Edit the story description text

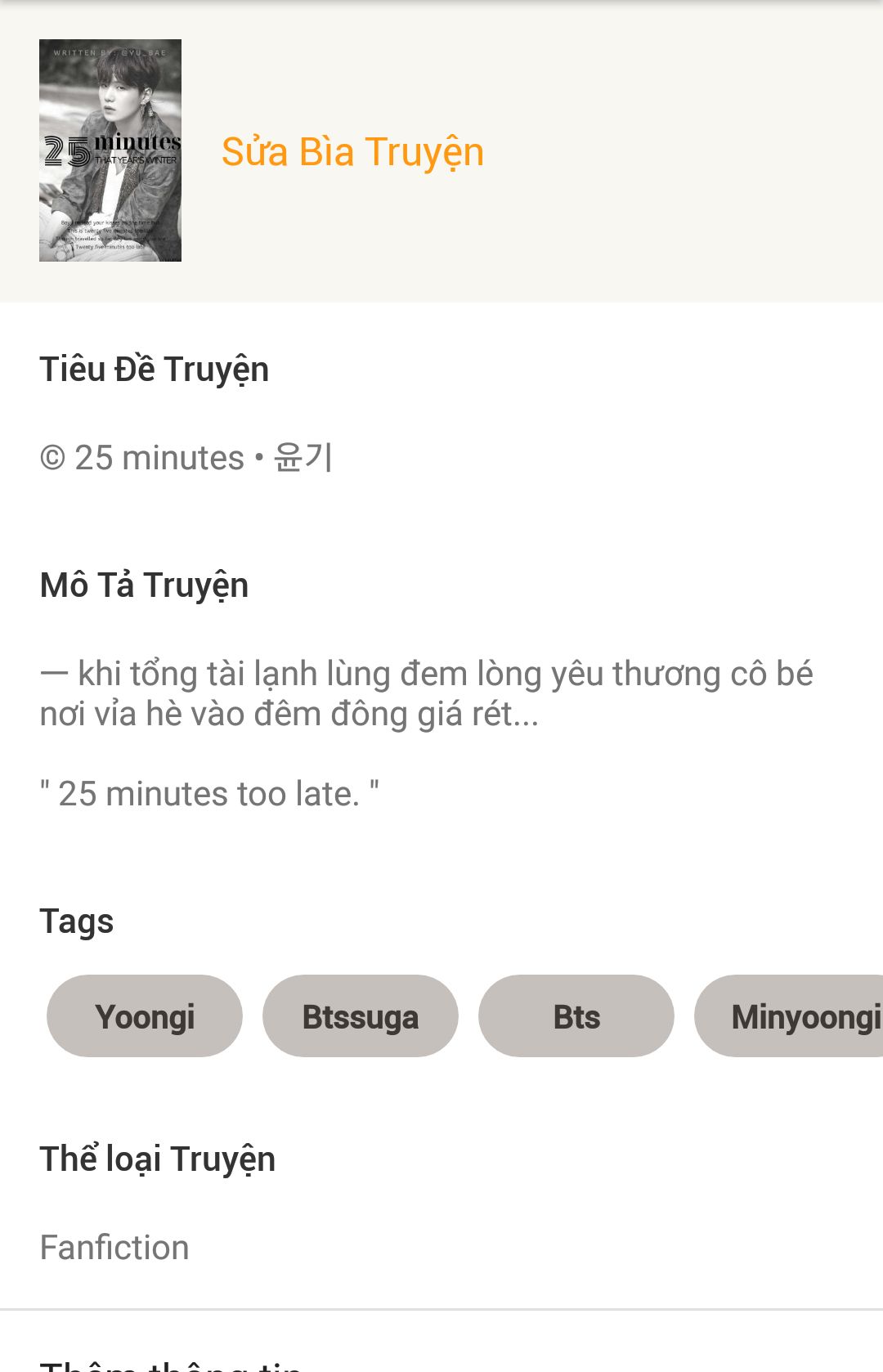tap(425, 693)
